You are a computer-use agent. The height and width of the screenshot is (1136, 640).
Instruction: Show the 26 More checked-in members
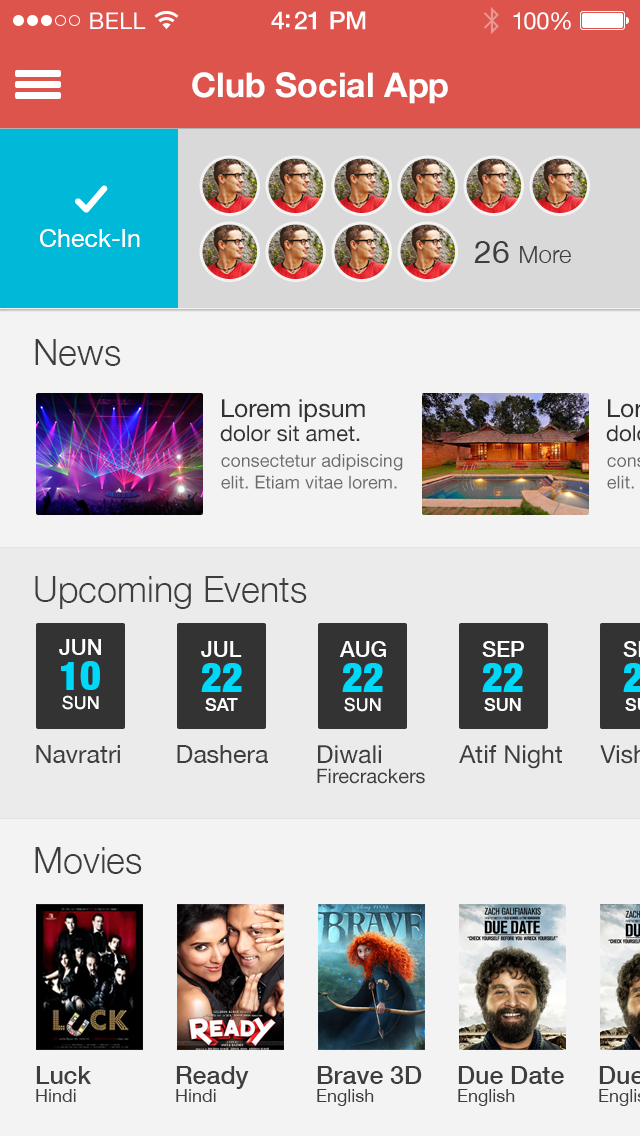[522, 253]
